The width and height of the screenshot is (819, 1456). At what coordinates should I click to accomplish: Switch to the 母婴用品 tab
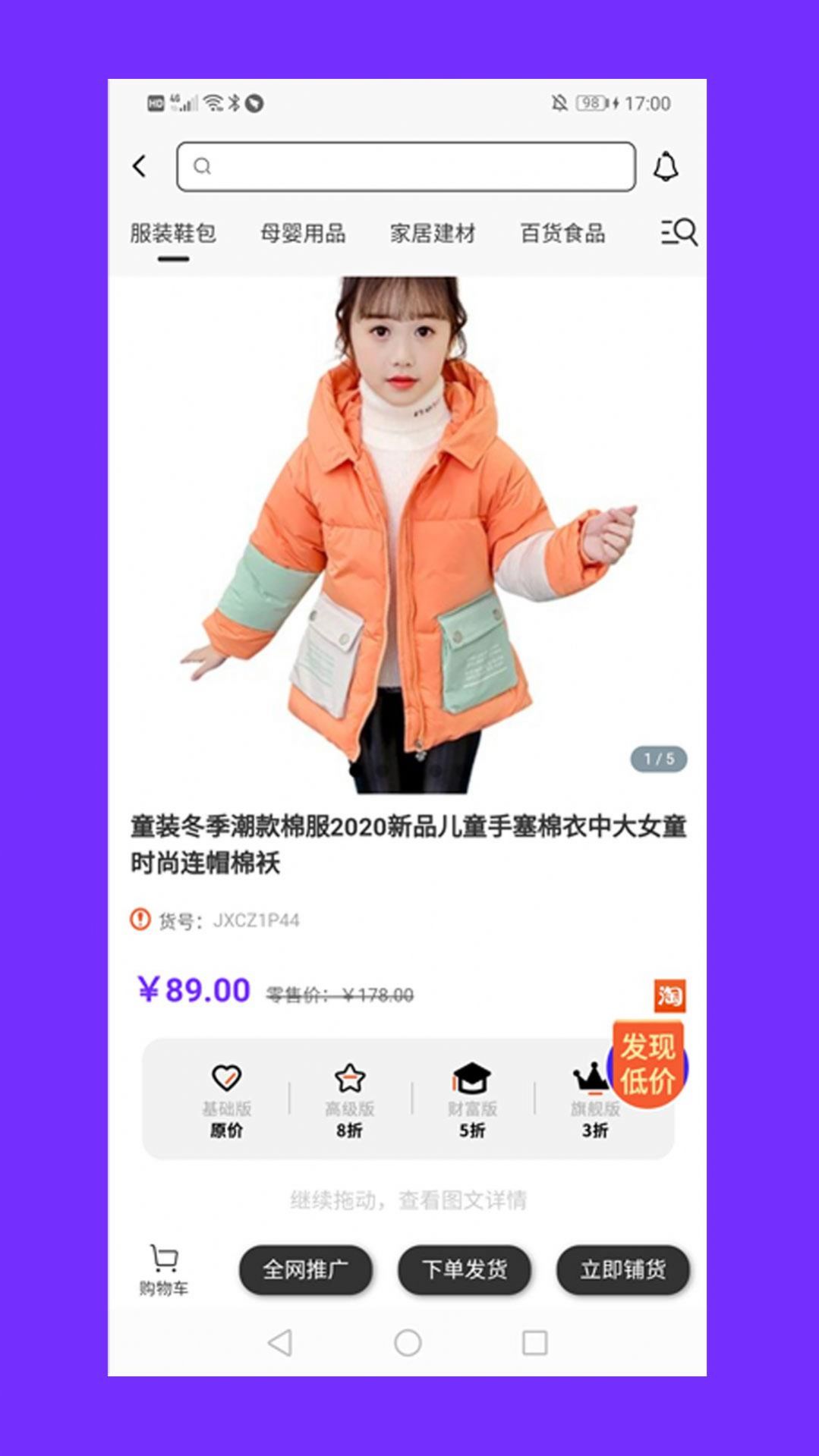coord(303,234)
